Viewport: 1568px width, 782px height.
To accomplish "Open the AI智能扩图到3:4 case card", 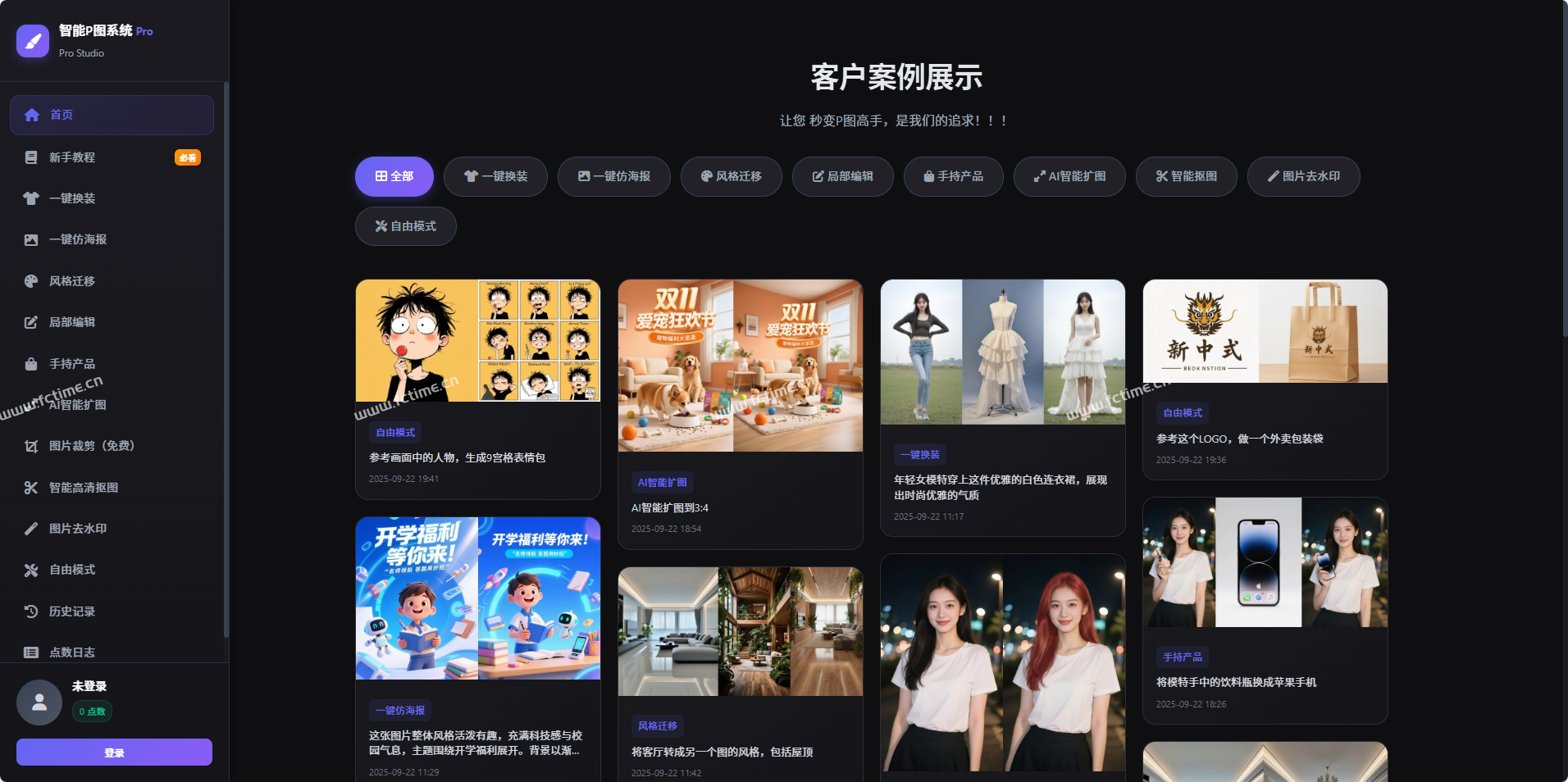I will click(740, 414).
